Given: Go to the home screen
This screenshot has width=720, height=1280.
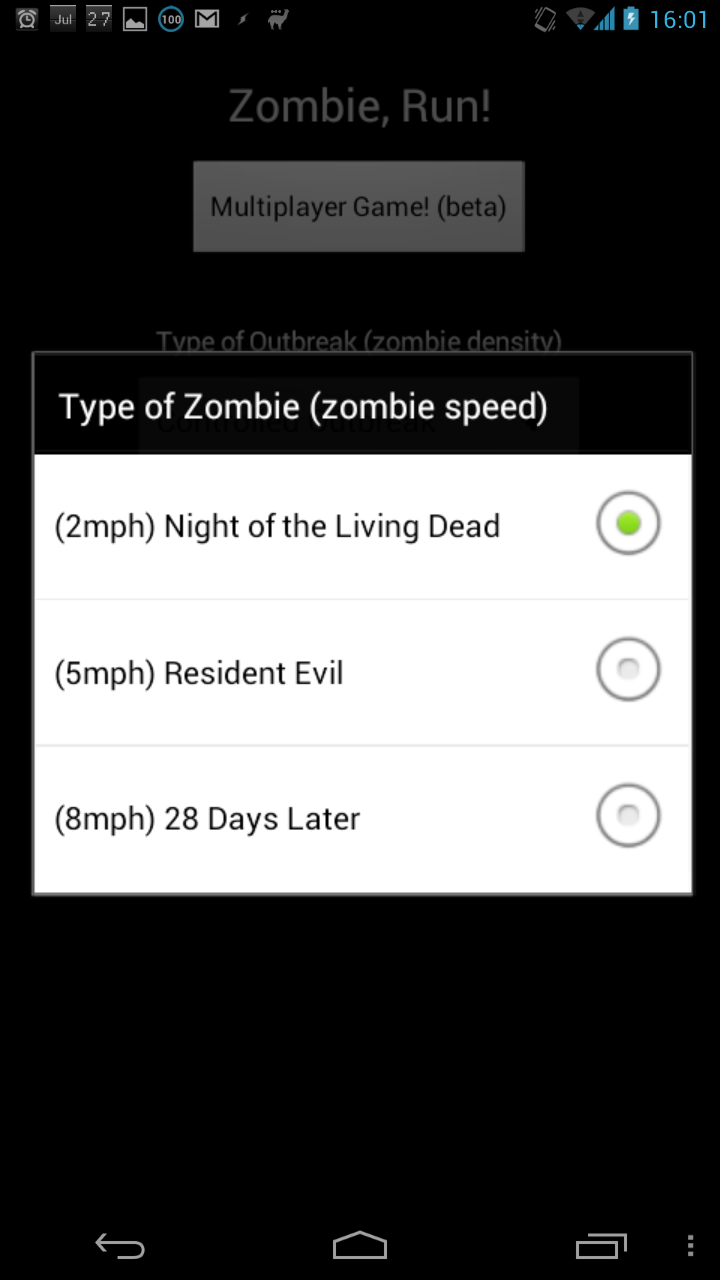Looking at the screenshot, I should pyautogui.click(x=360, y=1246).
